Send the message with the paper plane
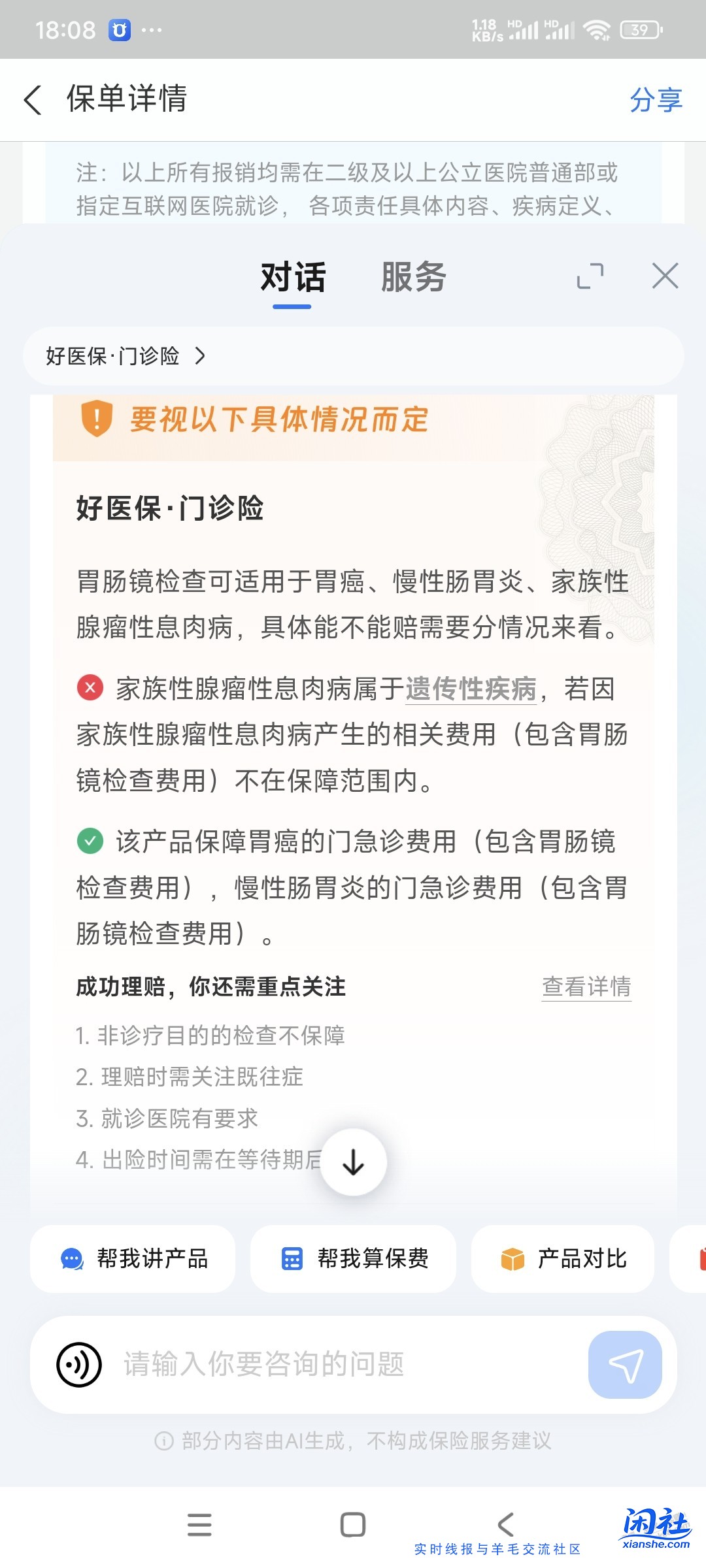 tap(625, 1365)
